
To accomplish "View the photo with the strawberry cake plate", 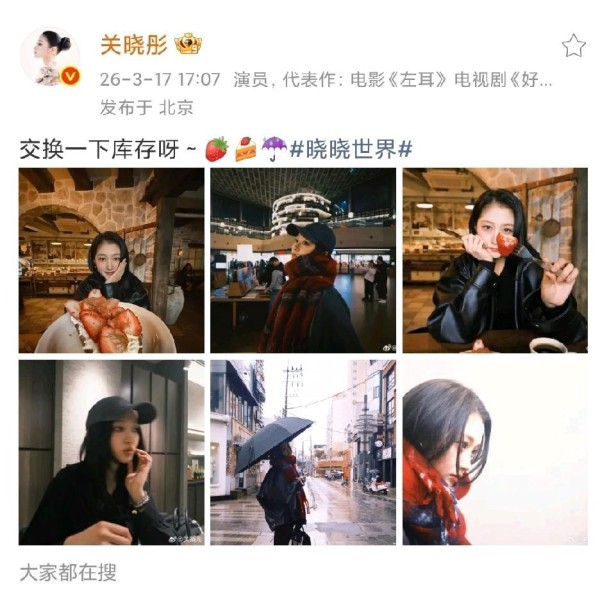I will click(111, 260).
